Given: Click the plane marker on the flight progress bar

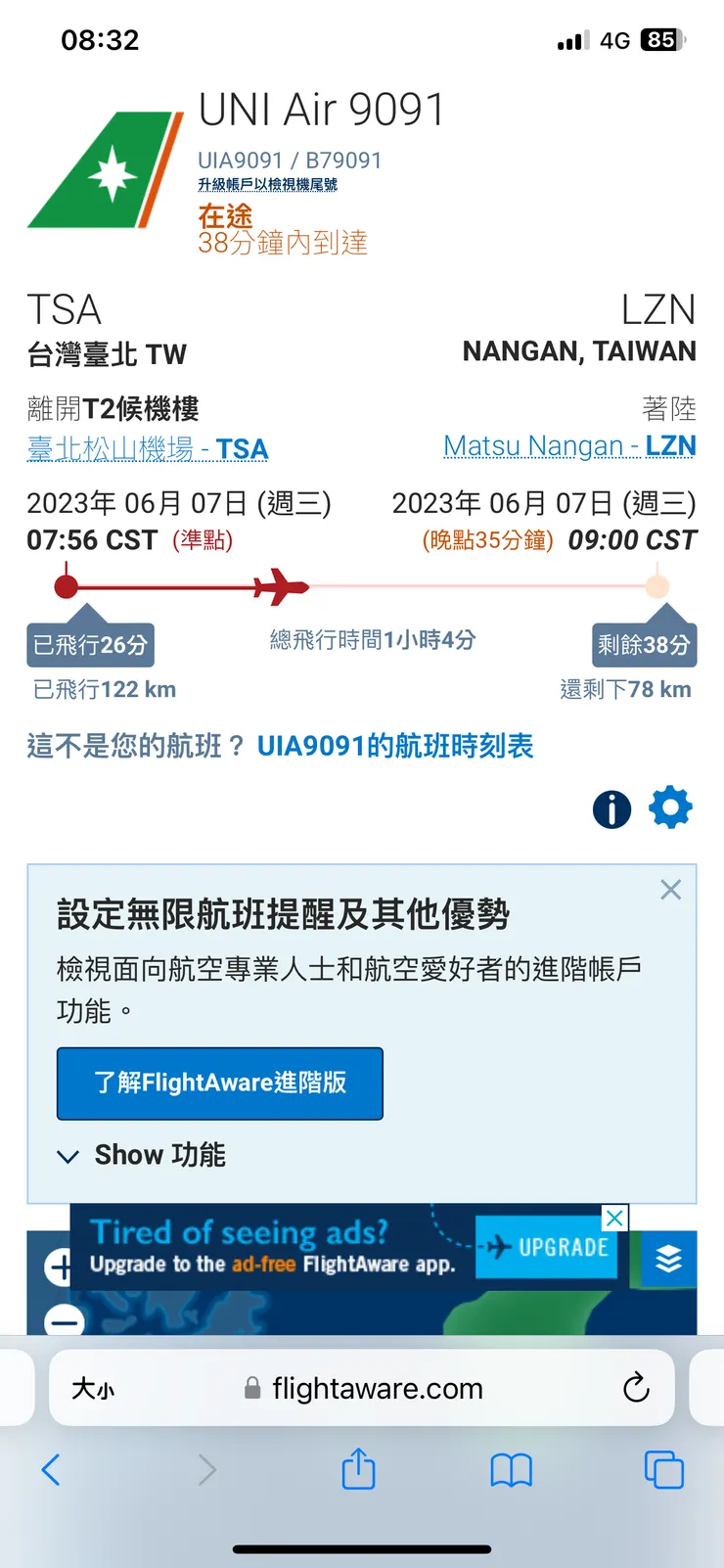Looking at the screenshot, I should click(282, 585).
